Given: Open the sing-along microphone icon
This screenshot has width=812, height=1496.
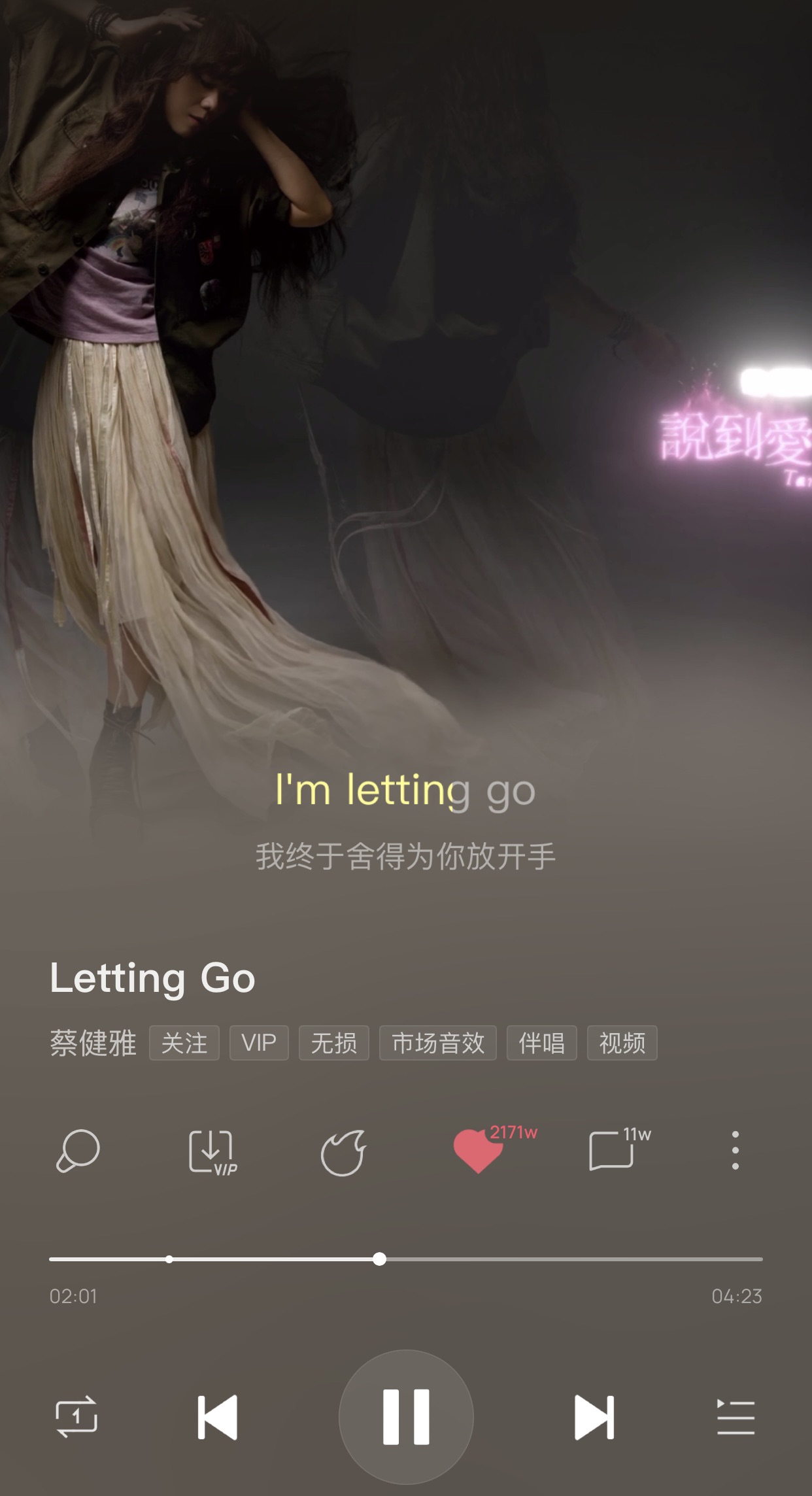Looking at the screenshot, I should 78,1151.
